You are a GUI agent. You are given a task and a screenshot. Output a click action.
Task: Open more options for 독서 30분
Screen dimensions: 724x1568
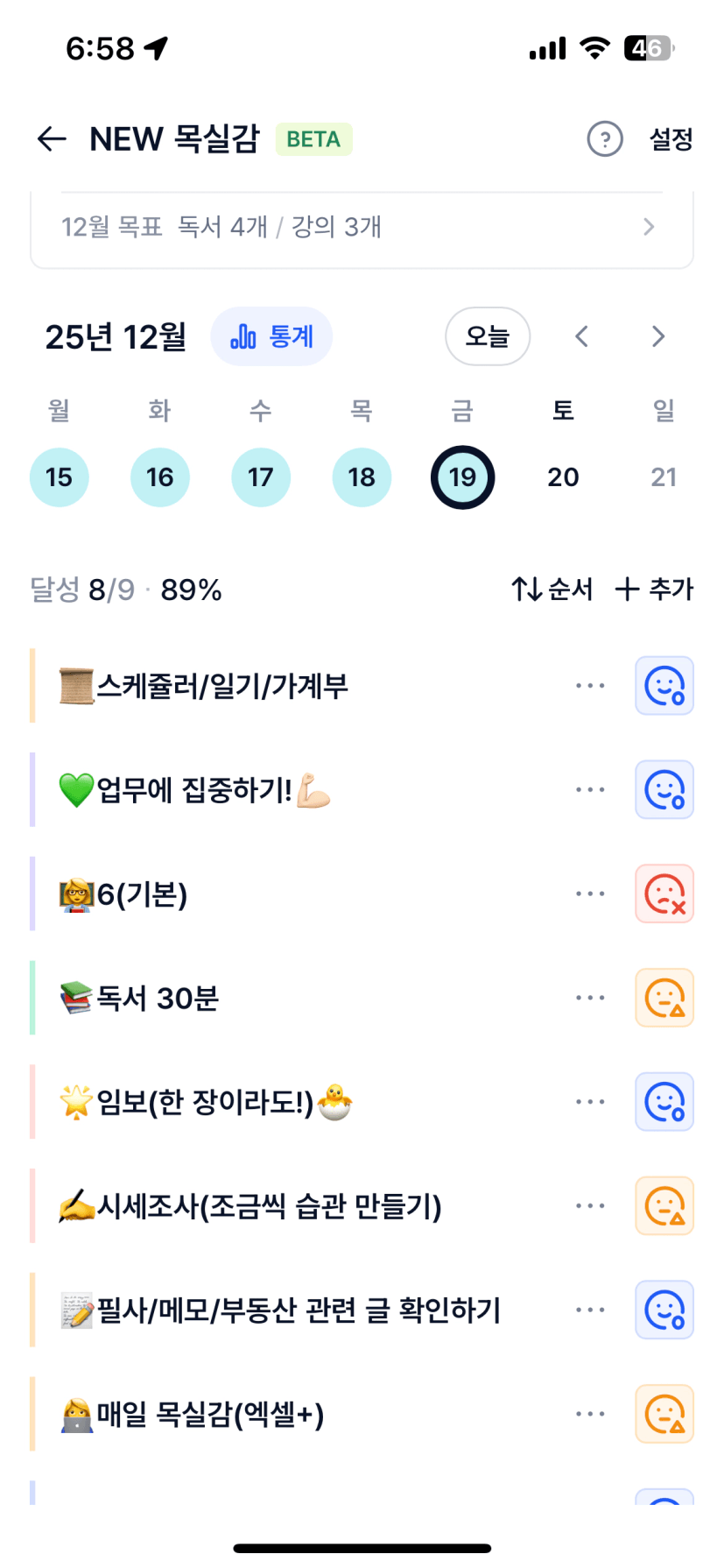click(x=590, y=998)
